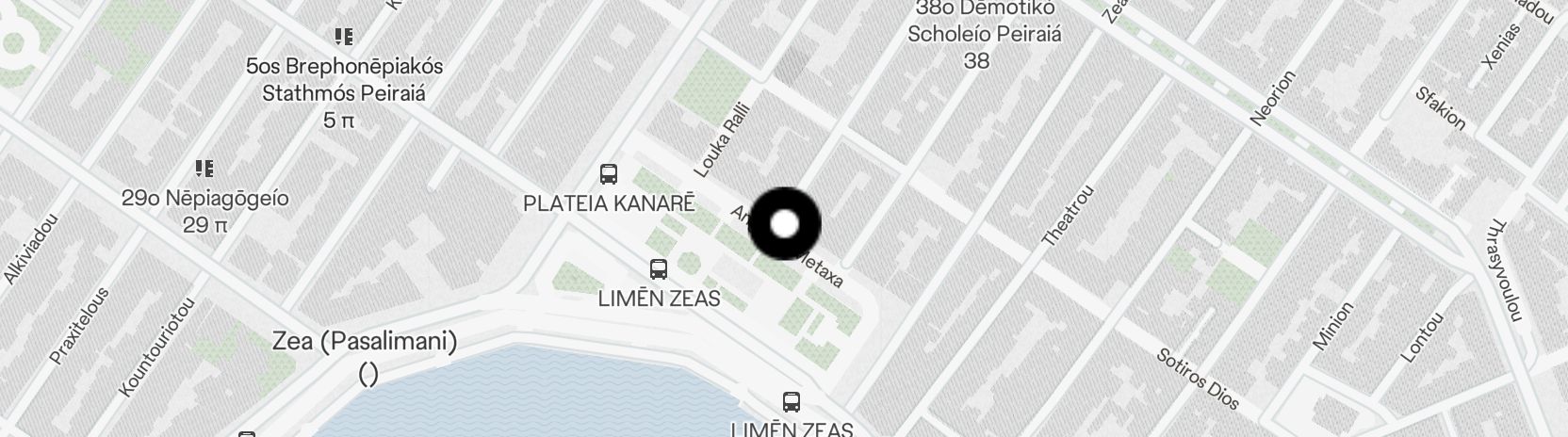Open the 29o Nēpiagōgeío school marker
The image size is (1568, 437).
pos(204,169)
